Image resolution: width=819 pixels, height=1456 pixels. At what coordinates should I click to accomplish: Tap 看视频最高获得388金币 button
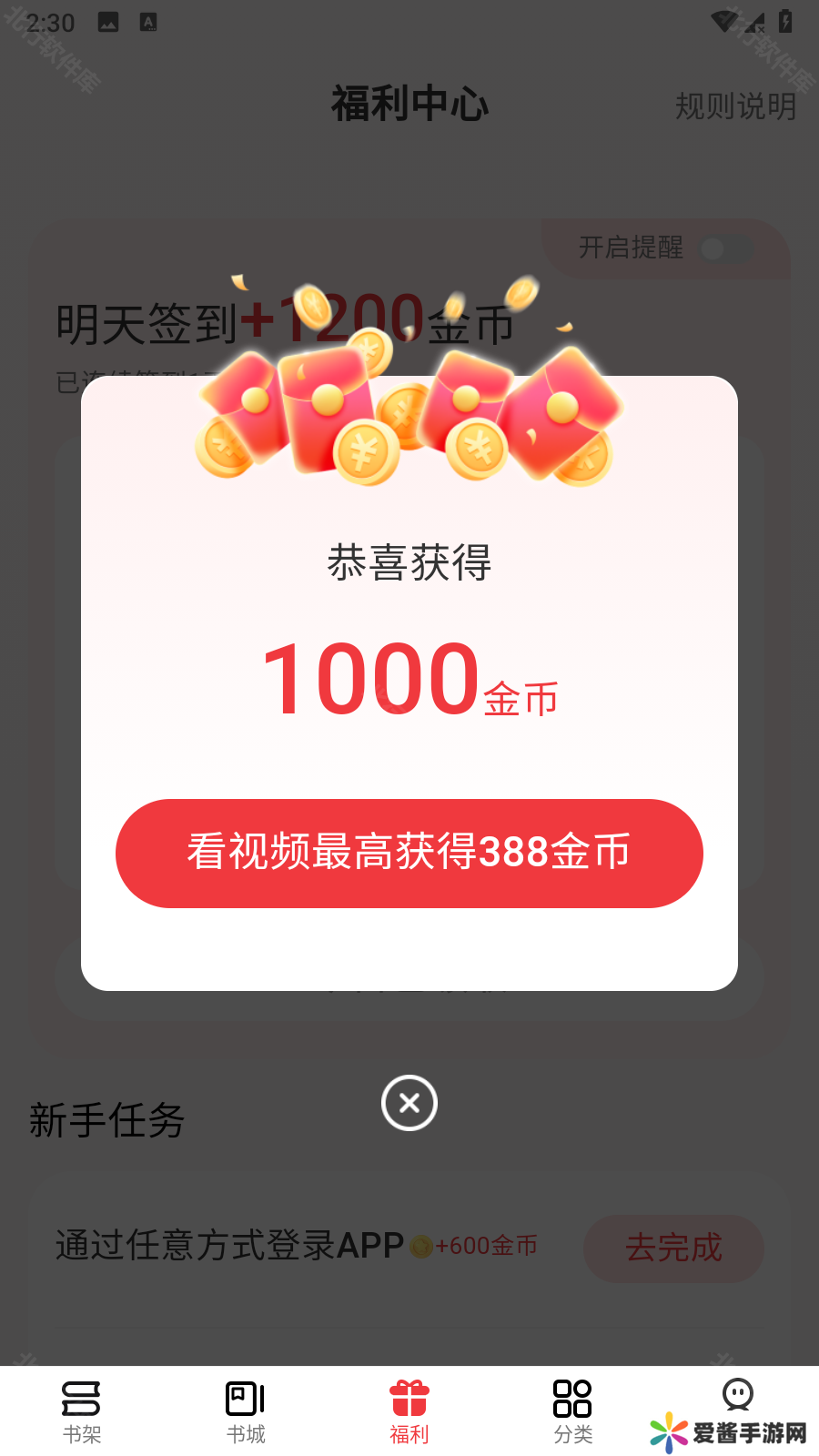click(x=409, y=853)
